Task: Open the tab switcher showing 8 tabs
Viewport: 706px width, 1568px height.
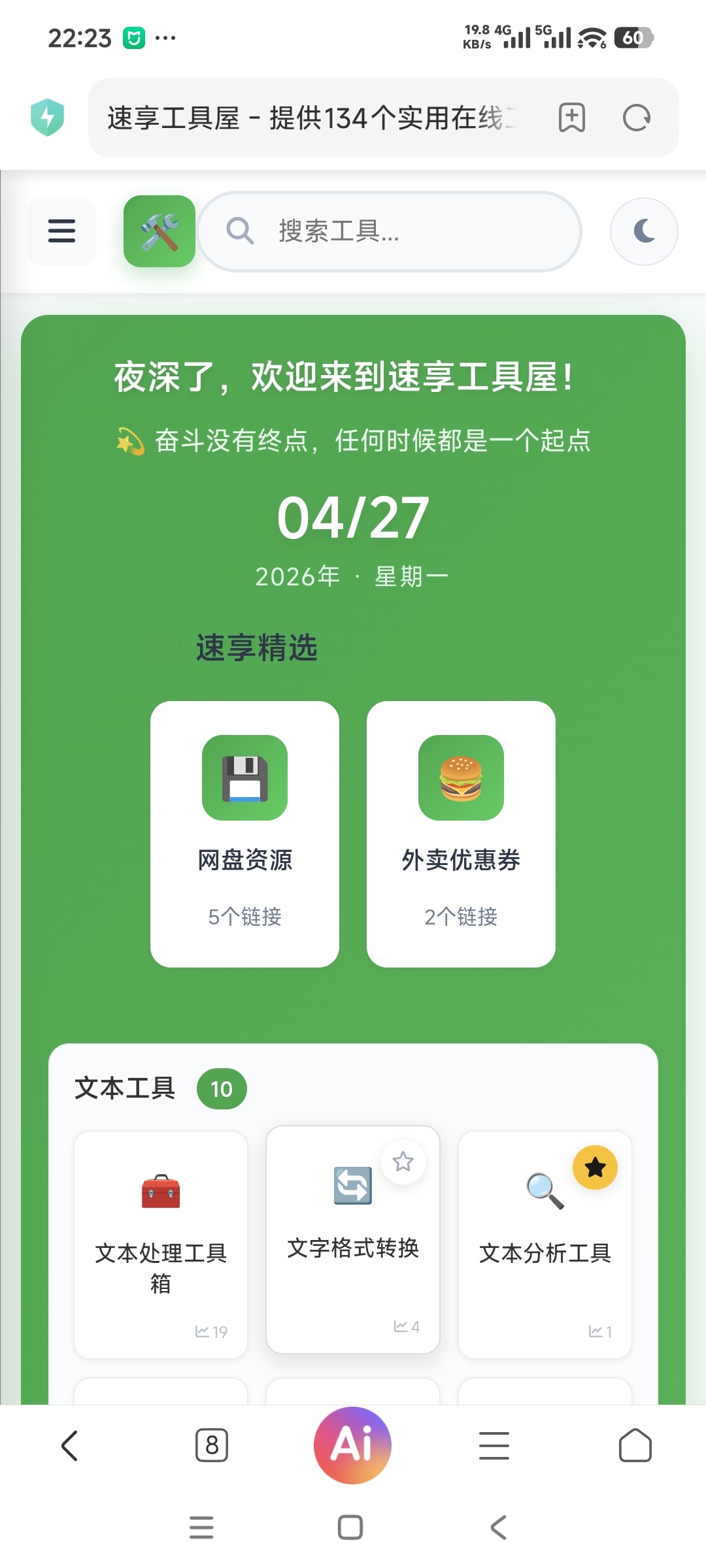Action: (210, 1445)
